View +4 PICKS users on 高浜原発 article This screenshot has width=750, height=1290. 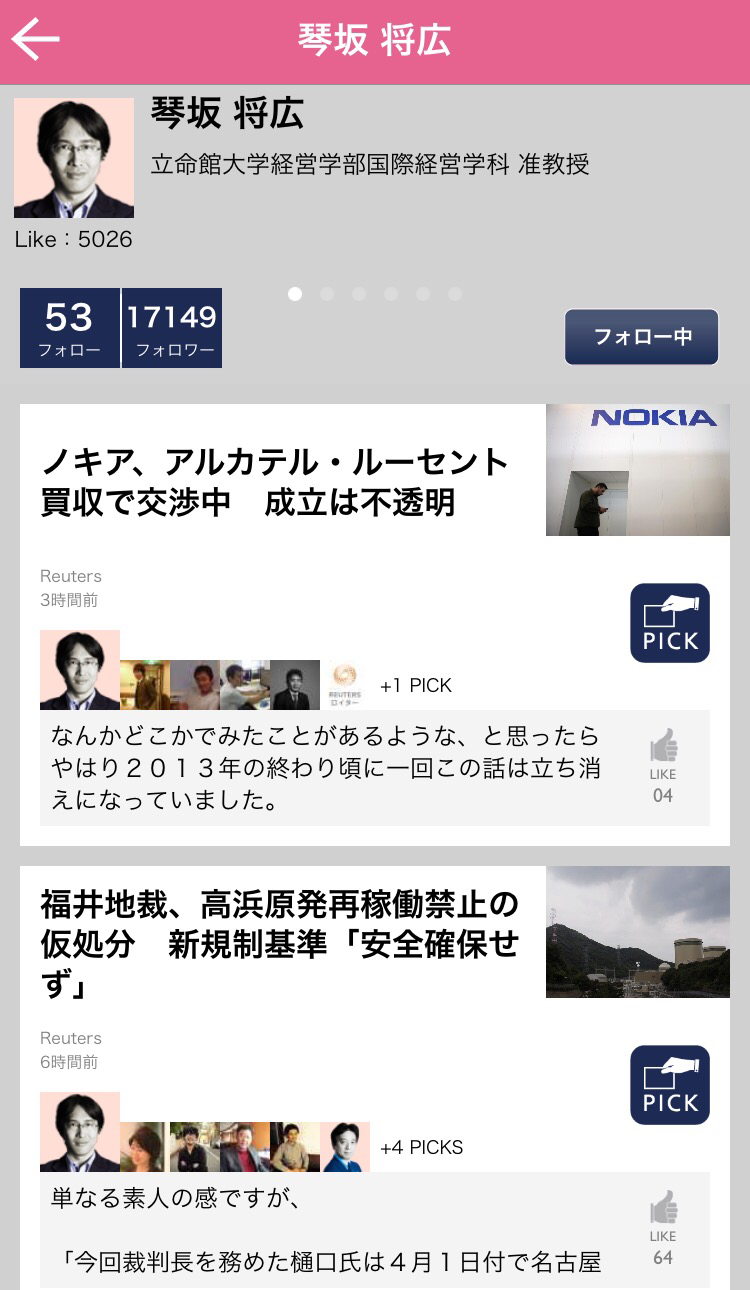pos(421,1147)
